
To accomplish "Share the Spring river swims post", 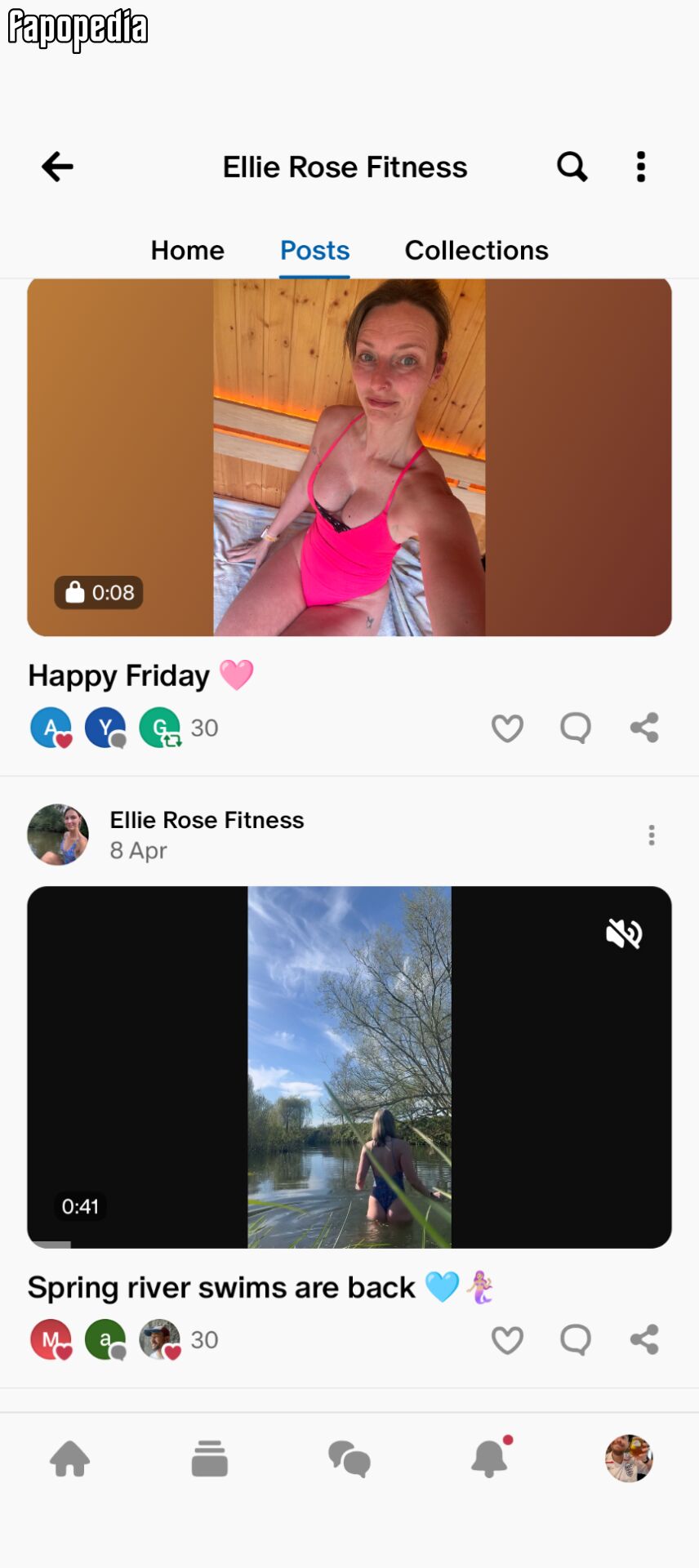I will pyautogui.click(x=644, y=1340).
